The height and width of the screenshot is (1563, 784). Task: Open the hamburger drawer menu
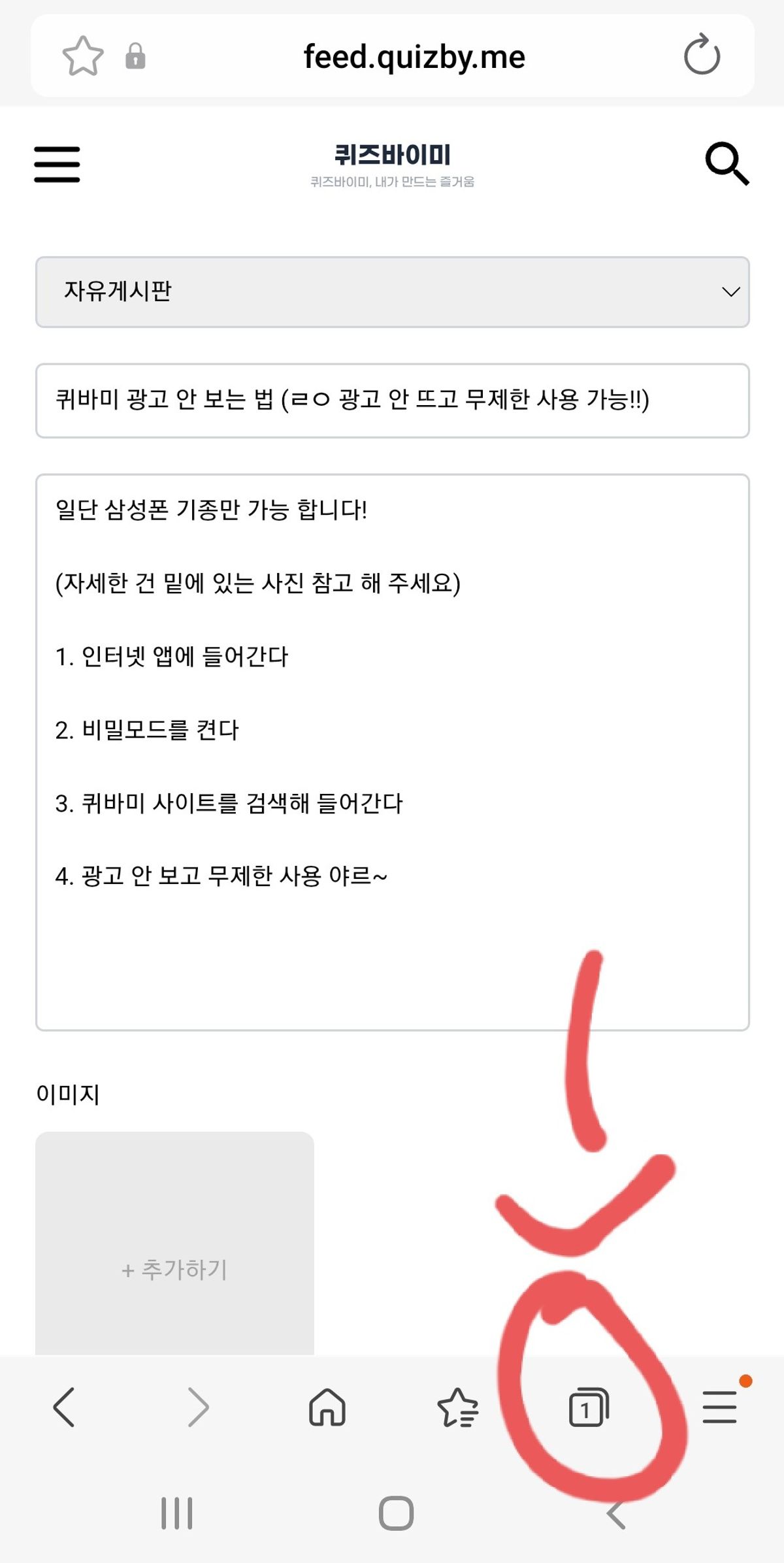click(57, 164)
